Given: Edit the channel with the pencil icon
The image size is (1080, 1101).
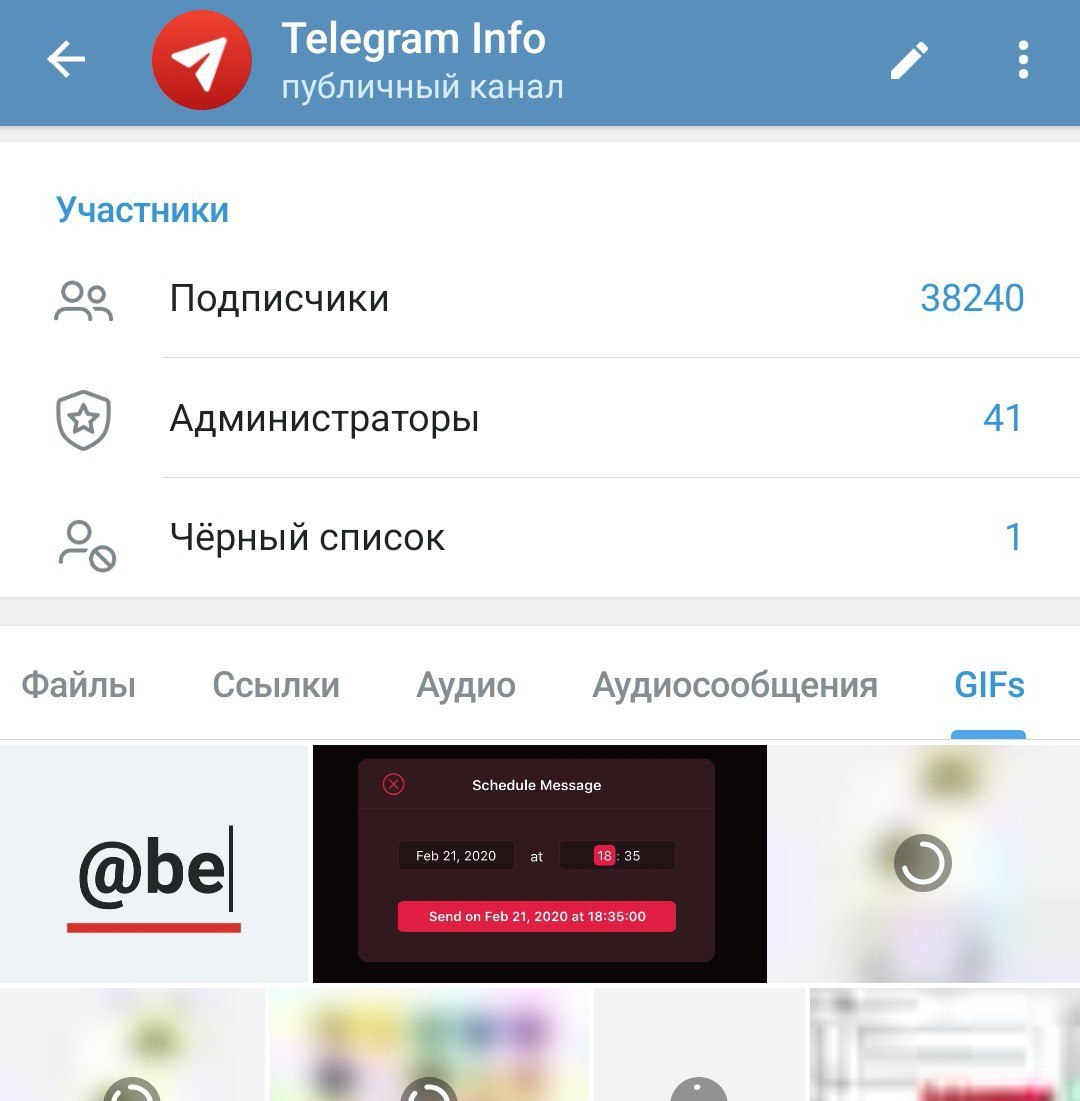Looking at the screenshot, I should coord(909,61).
